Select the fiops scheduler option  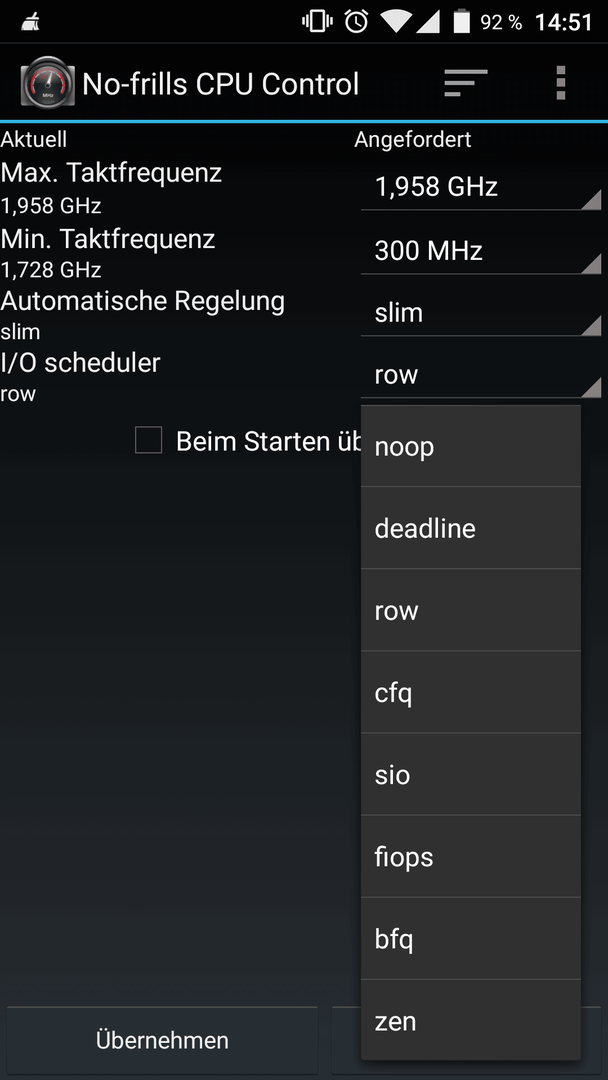(471, 856)
